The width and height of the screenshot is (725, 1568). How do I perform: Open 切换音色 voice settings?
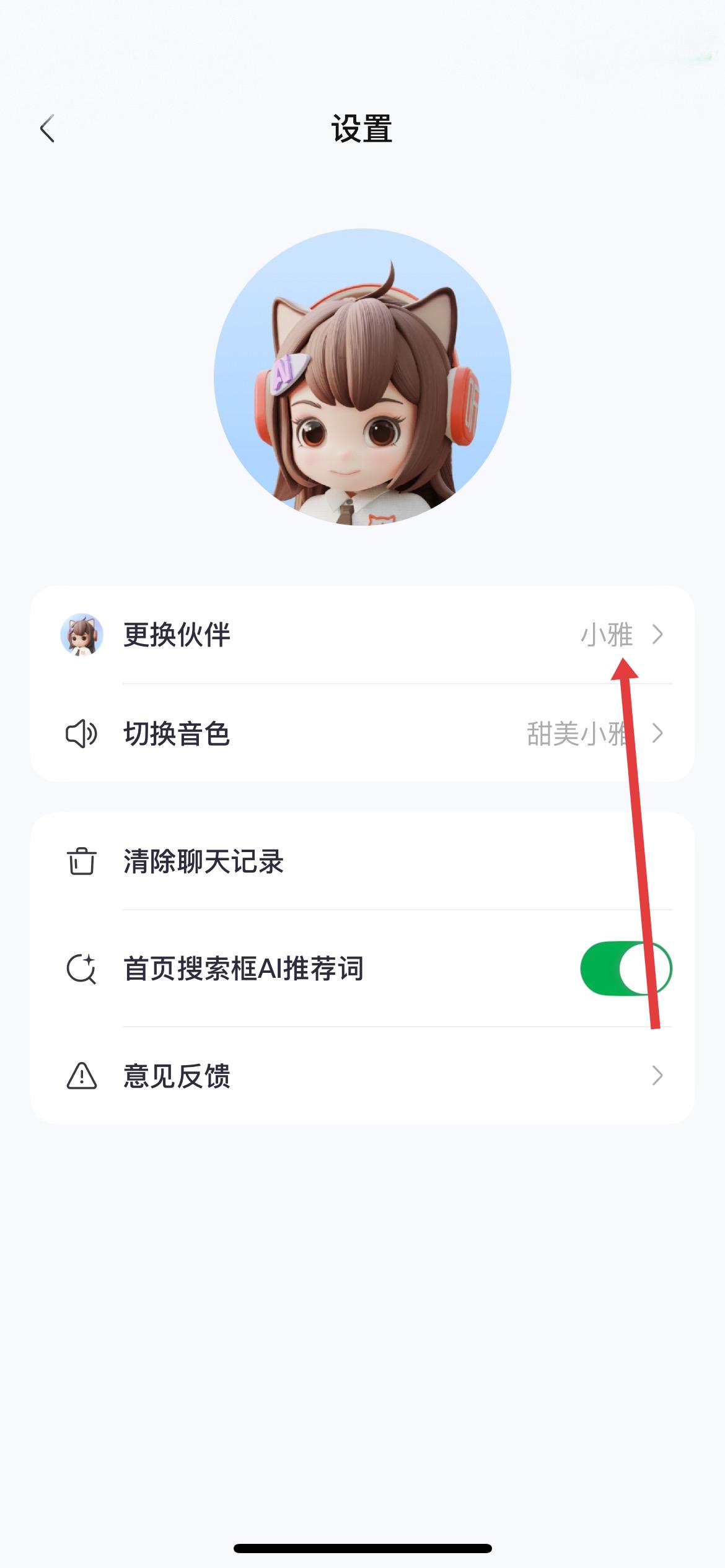pos(362,734)
